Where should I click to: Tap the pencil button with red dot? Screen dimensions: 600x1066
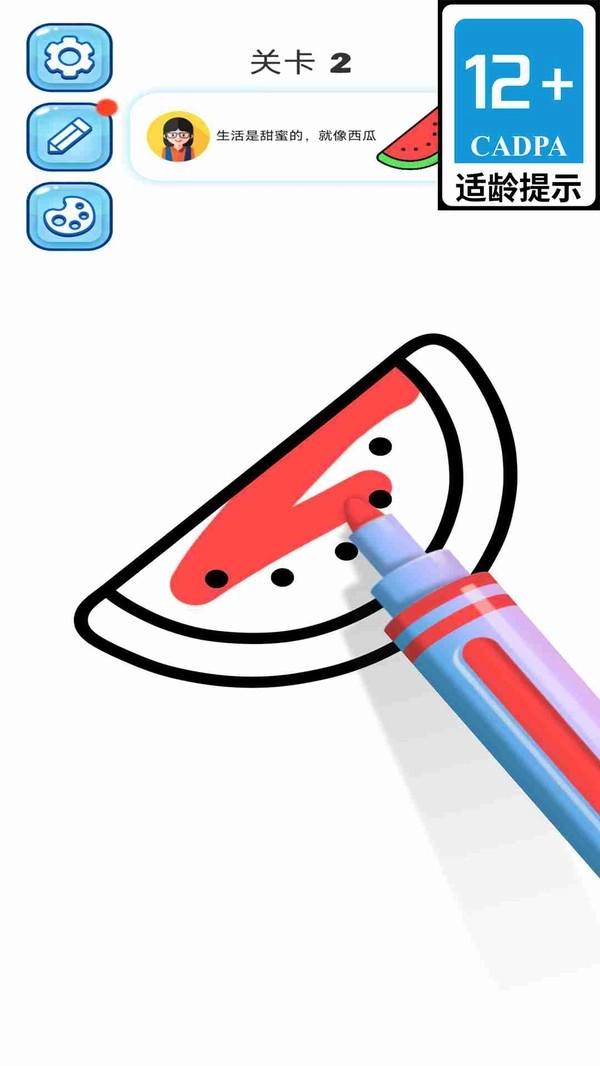69,136
